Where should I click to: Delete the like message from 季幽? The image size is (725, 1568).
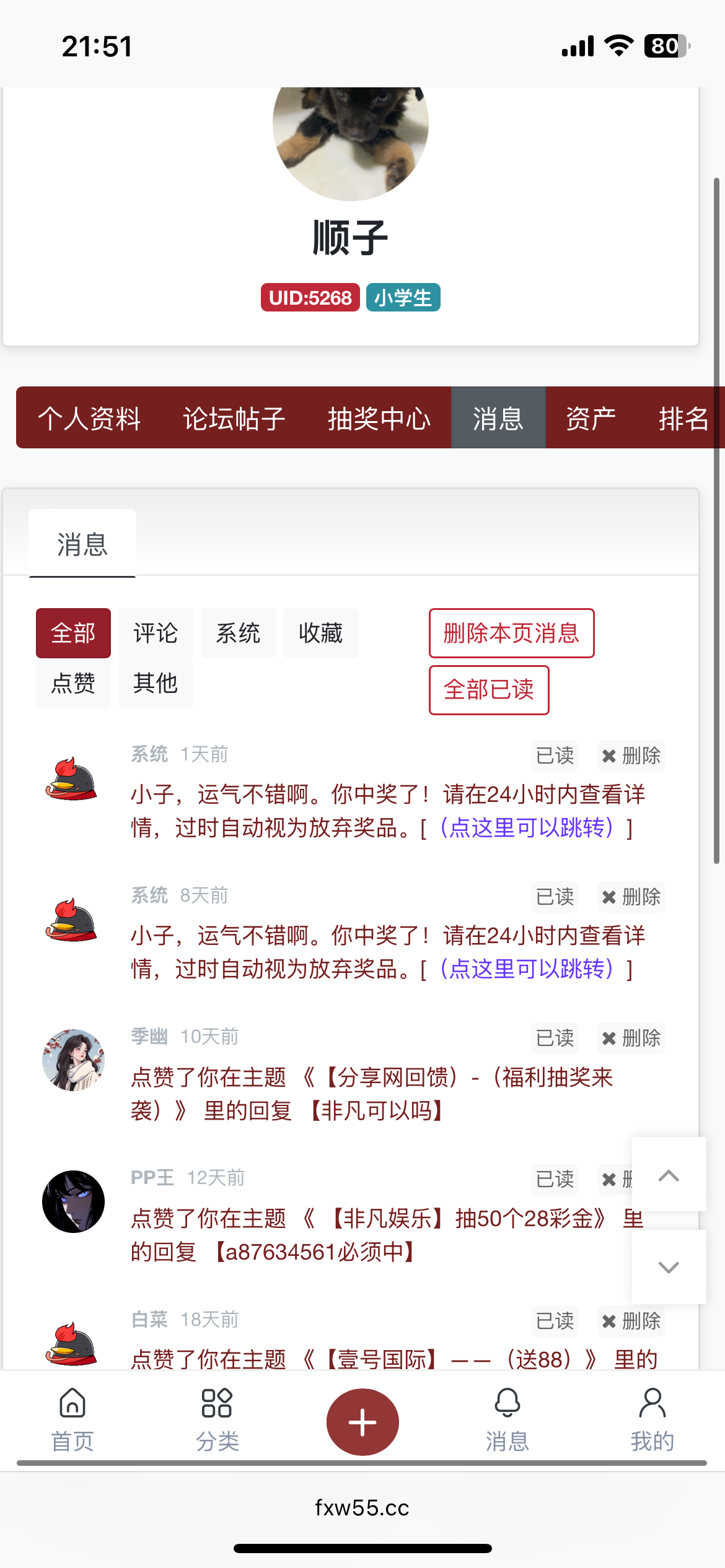pyautogui.click(x=631, y=1038)
